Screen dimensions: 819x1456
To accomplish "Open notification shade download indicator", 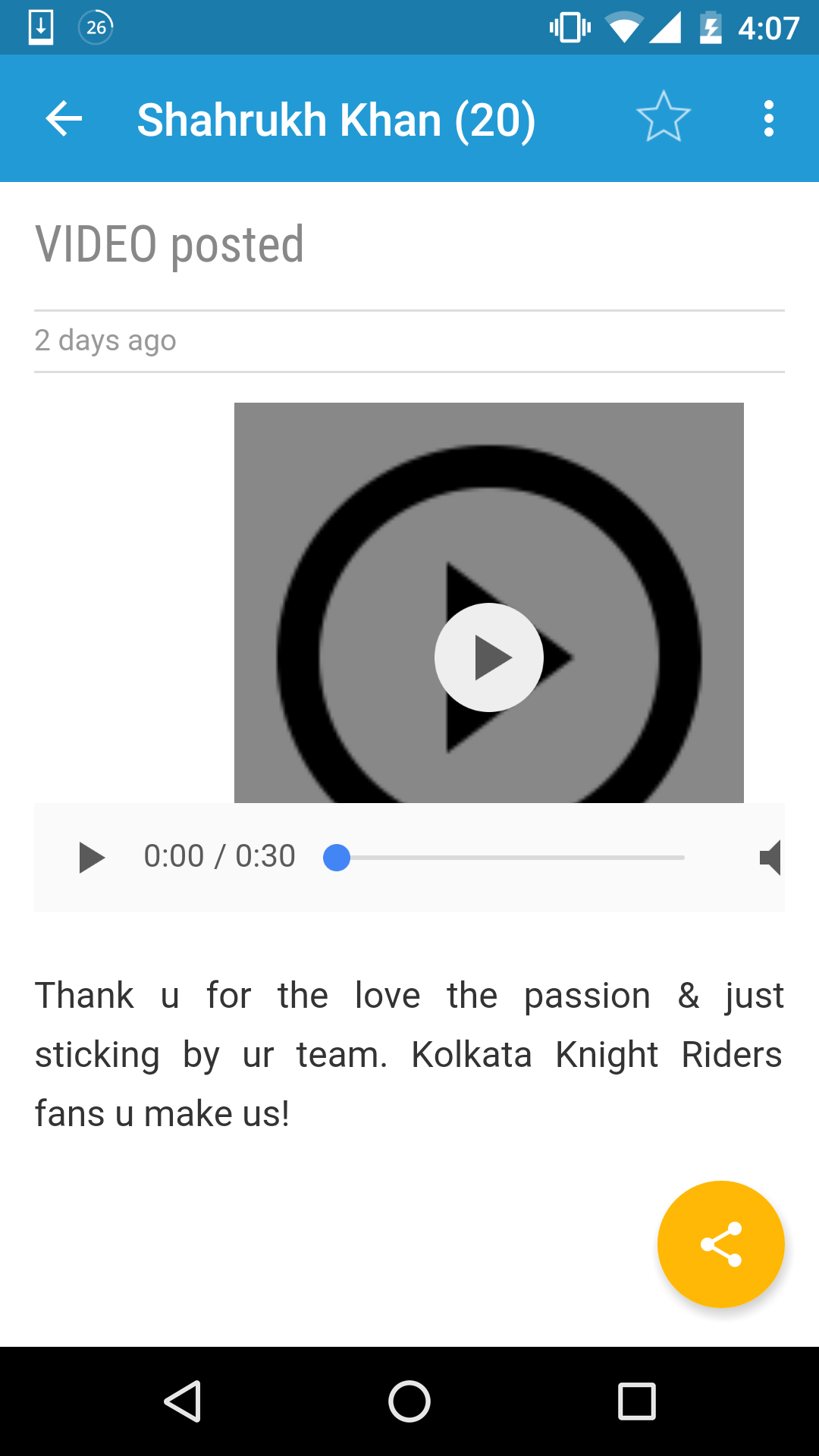I will (x=41, y=27).
